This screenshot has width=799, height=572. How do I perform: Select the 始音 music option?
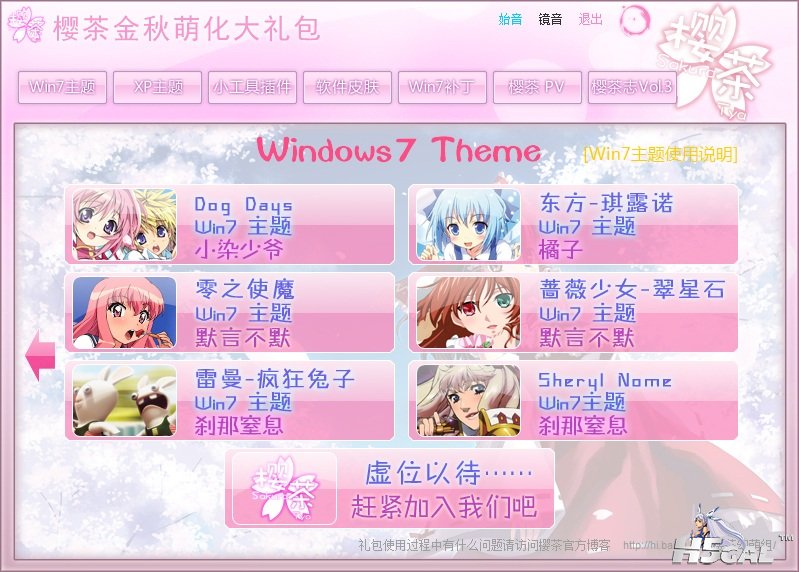pos(510,19)
